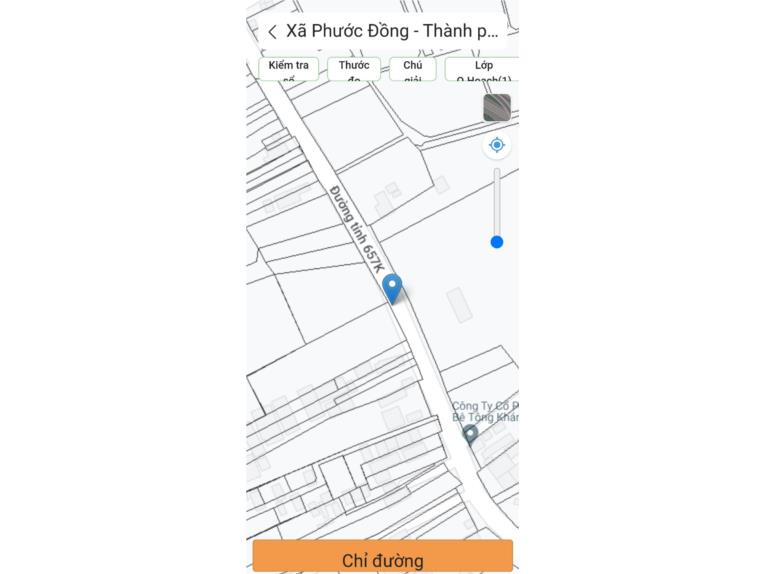The image size is (765, 574).
Task: Get directions with Chỉ đường
Action: pyautogui.click(x=382, y=558)
